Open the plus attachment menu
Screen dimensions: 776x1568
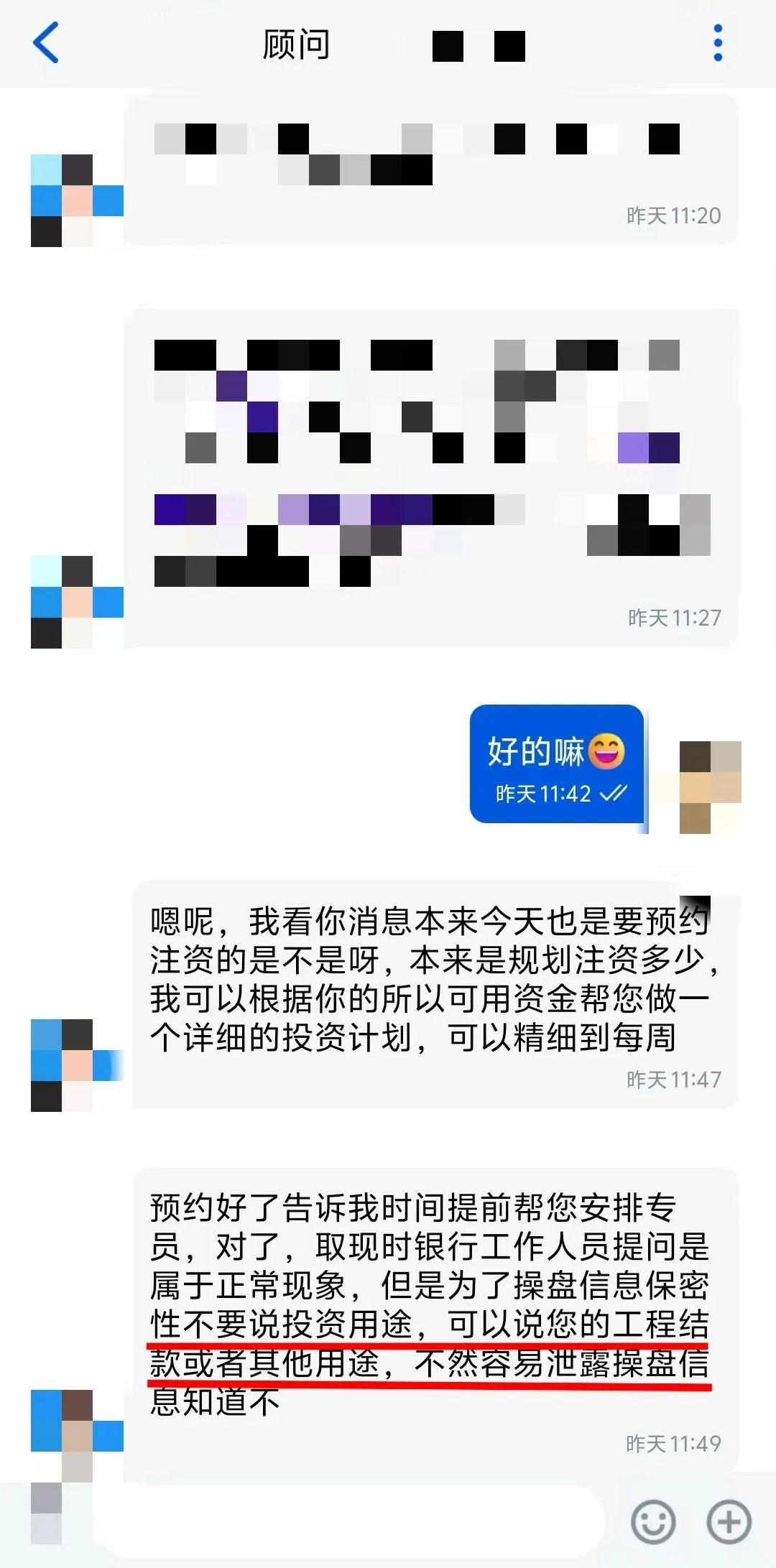click(x=729, y=1521)
